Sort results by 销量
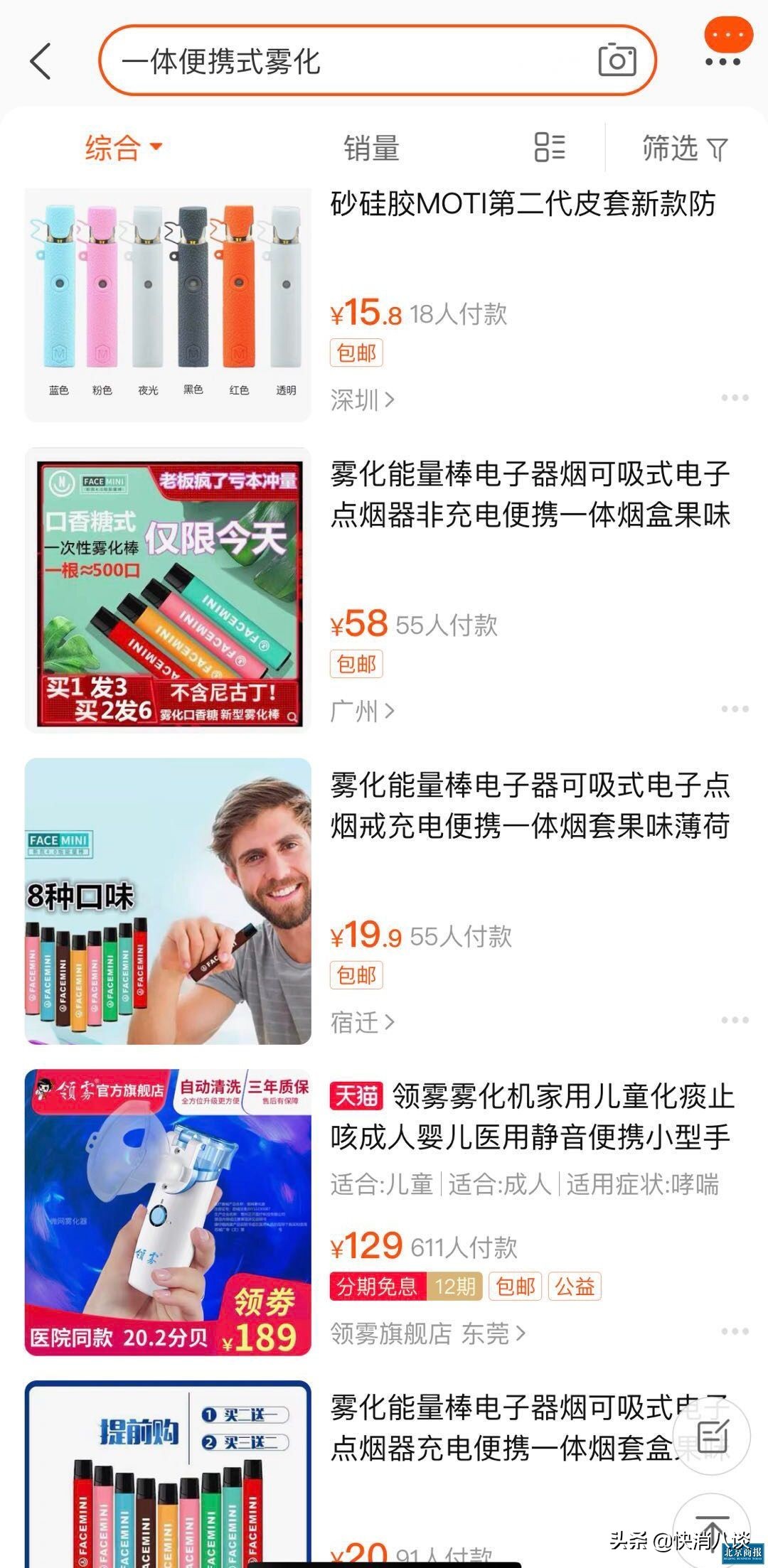Viewport: 768px width, 1568px height. (371, 149)
